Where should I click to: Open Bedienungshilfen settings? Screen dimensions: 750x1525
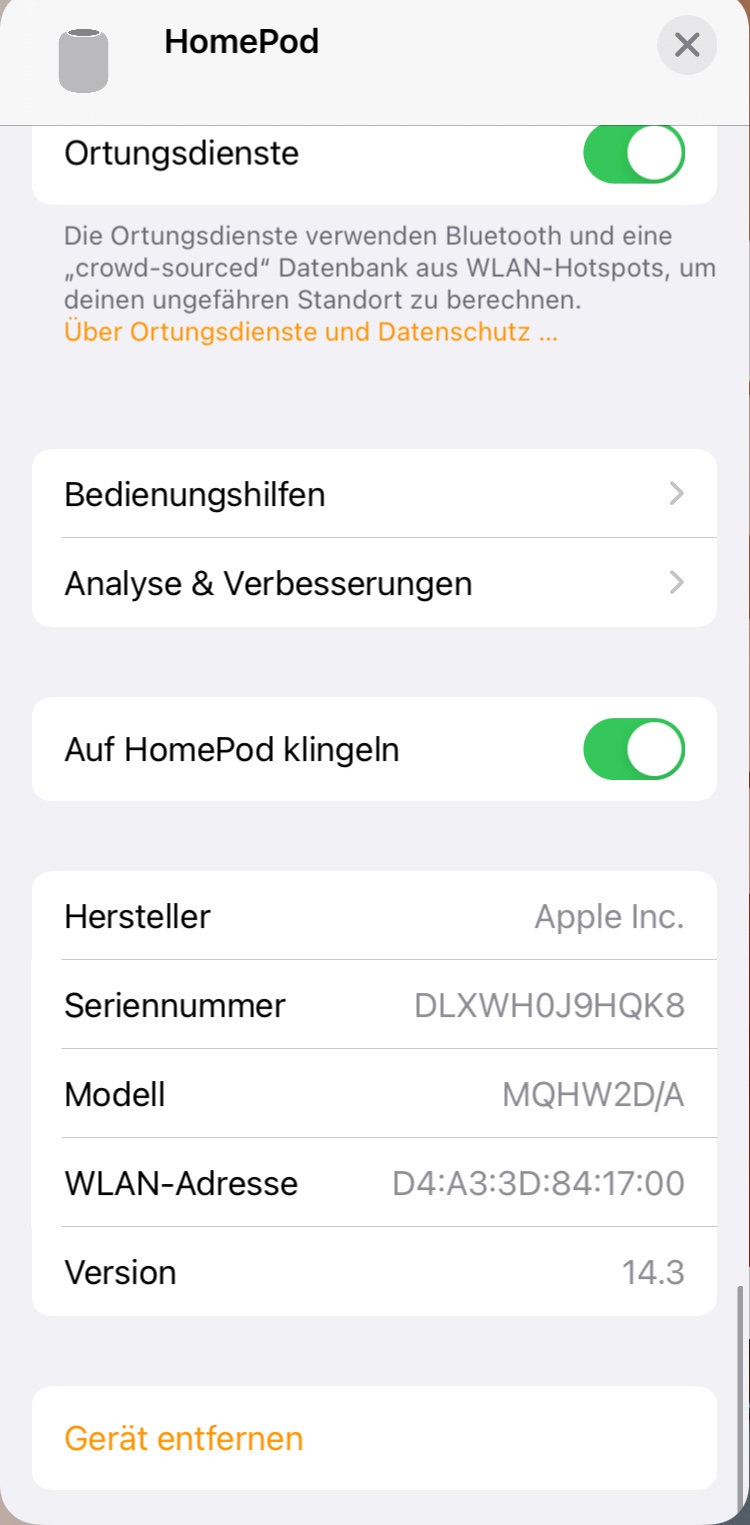click(x=374, y=494)
